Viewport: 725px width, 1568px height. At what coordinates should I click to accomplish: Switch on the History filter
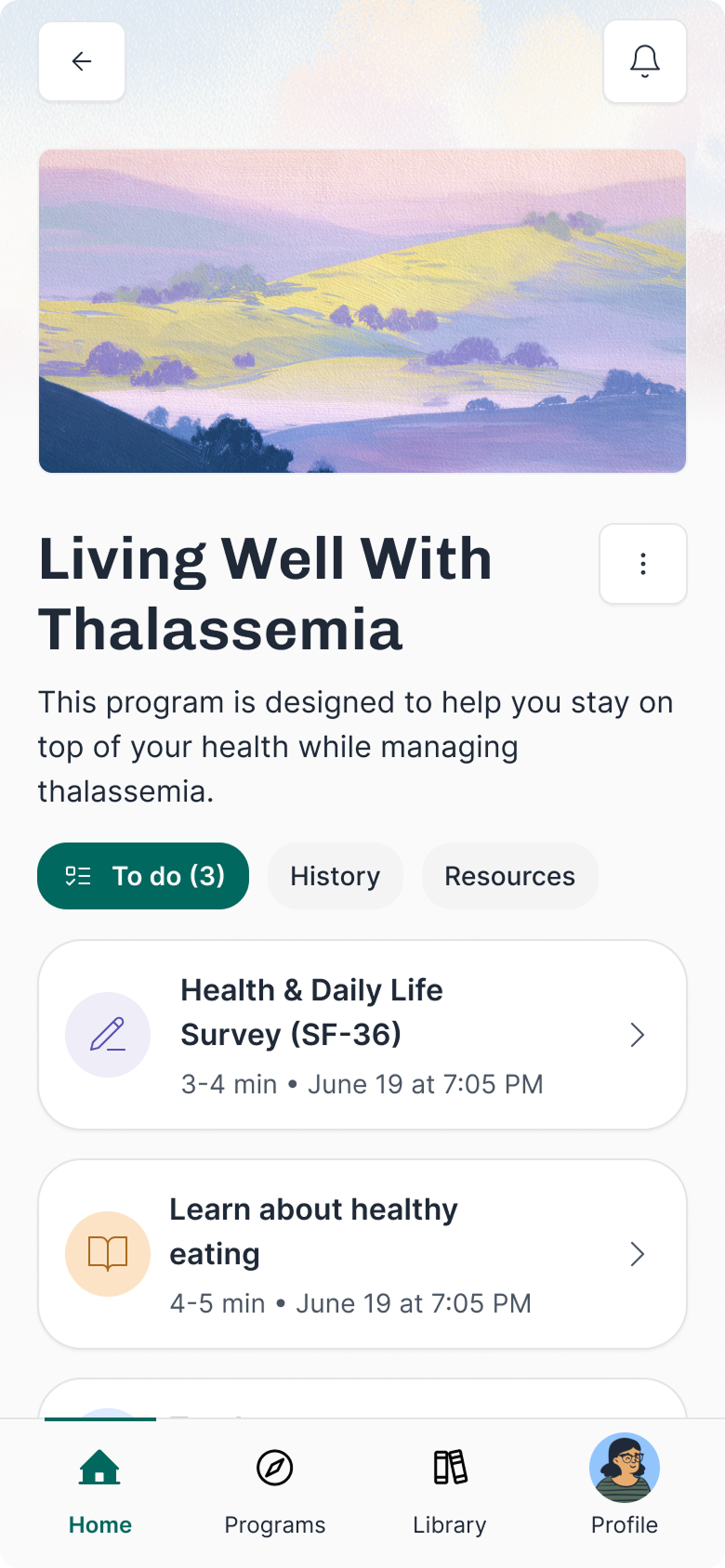coord(335,875)
